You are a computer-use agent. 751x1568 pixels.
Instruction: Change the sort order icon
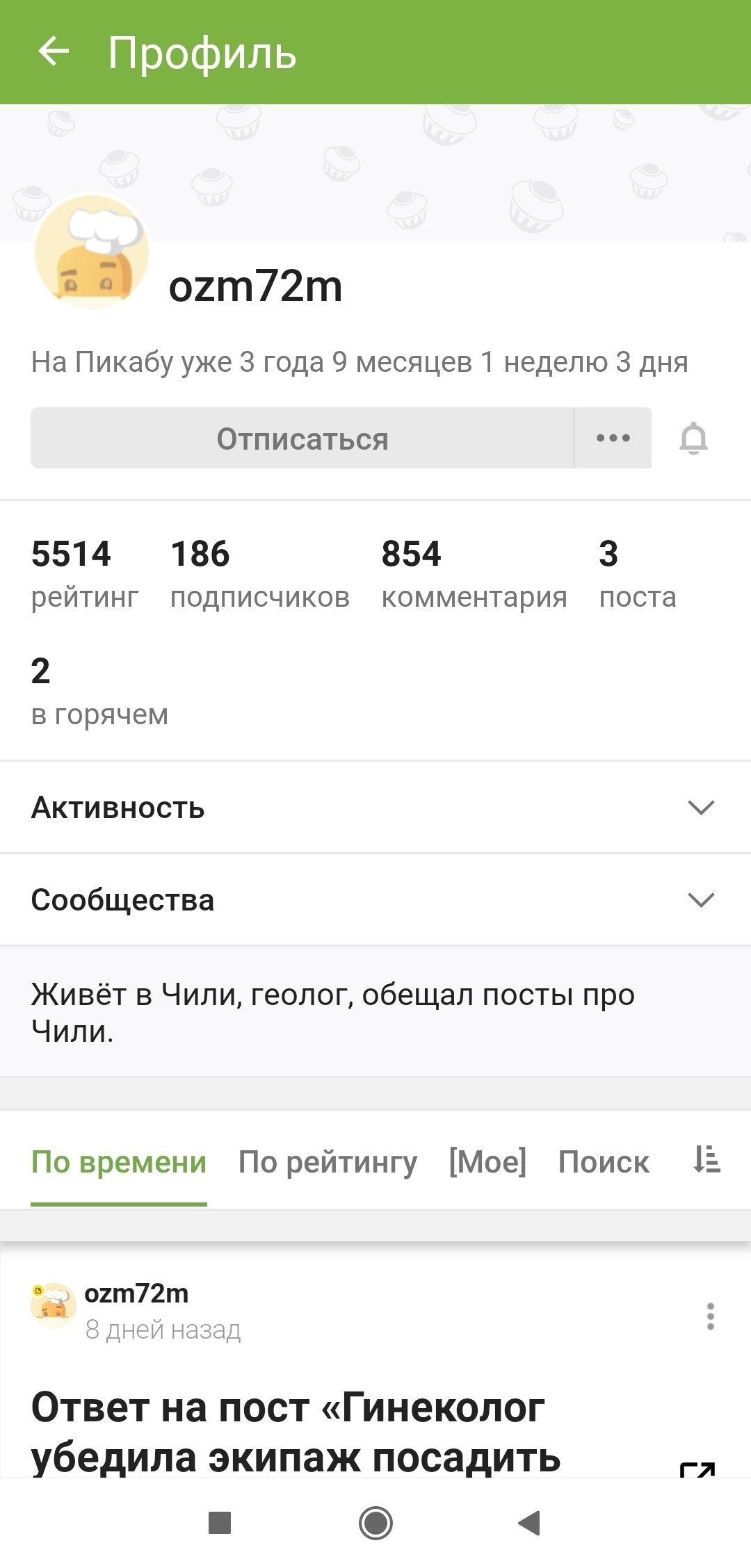click(706, 1160)
